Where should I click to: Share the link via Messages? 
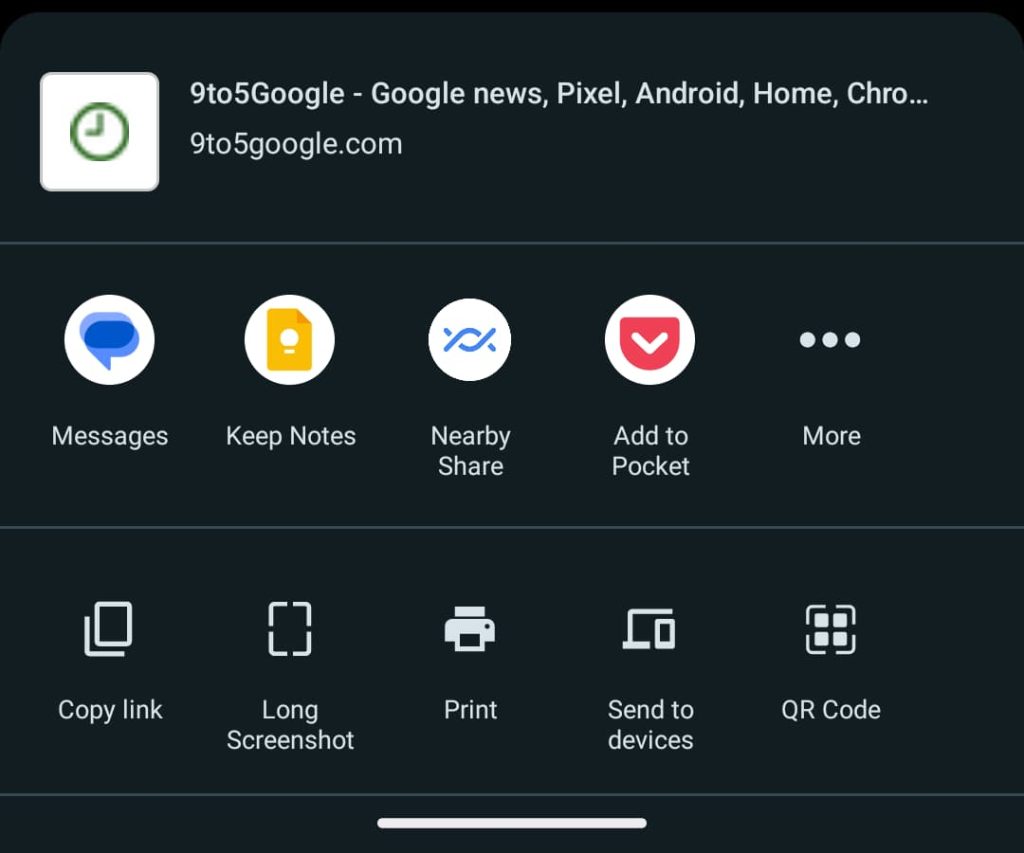point(109,340)
